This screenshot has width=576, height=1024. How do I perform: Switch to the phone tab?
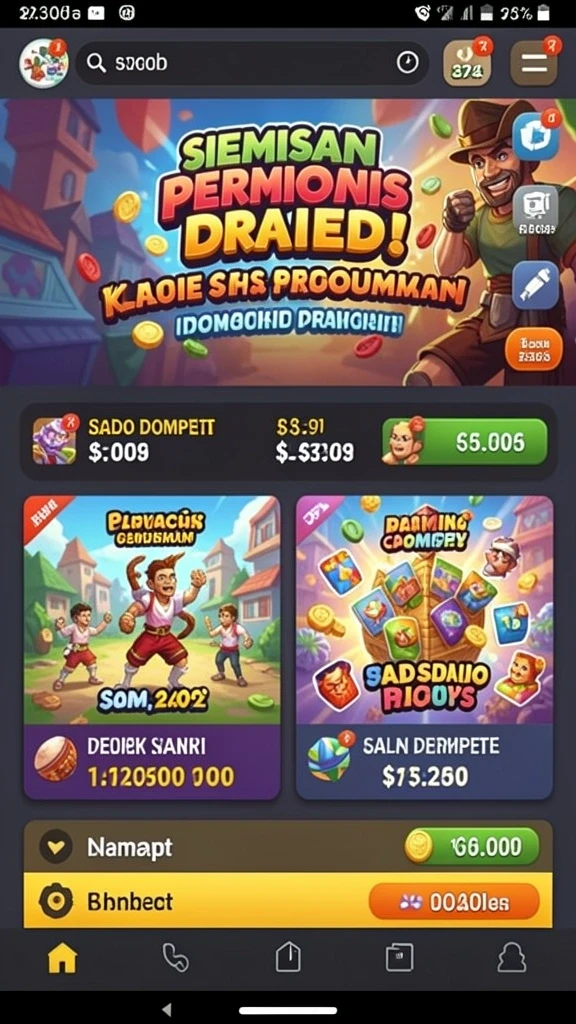click(175, 959)
